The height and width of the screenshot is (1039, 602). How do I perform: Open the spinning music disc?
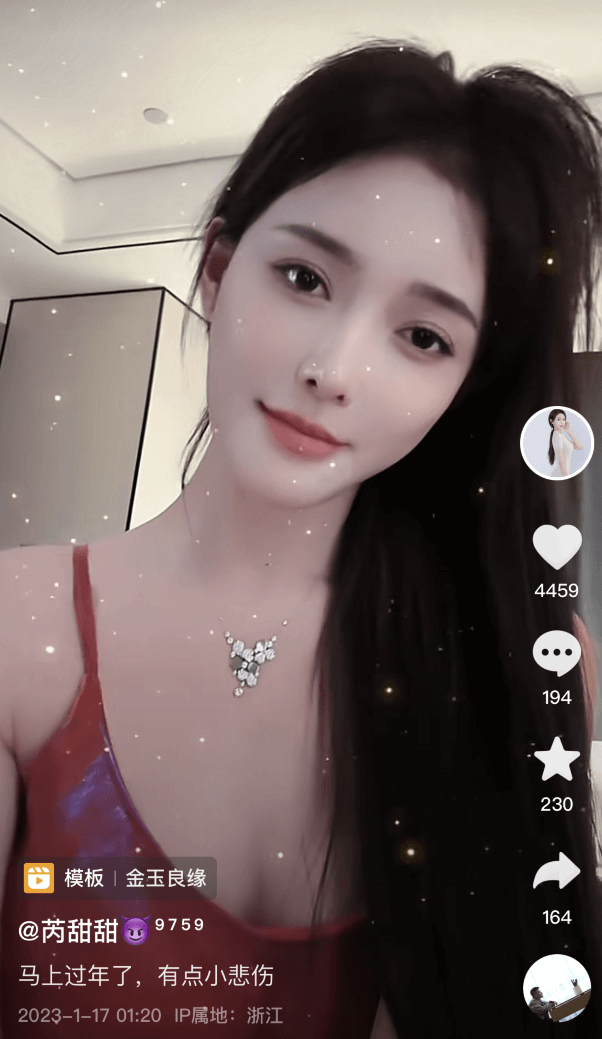click(x=557, y=987)
